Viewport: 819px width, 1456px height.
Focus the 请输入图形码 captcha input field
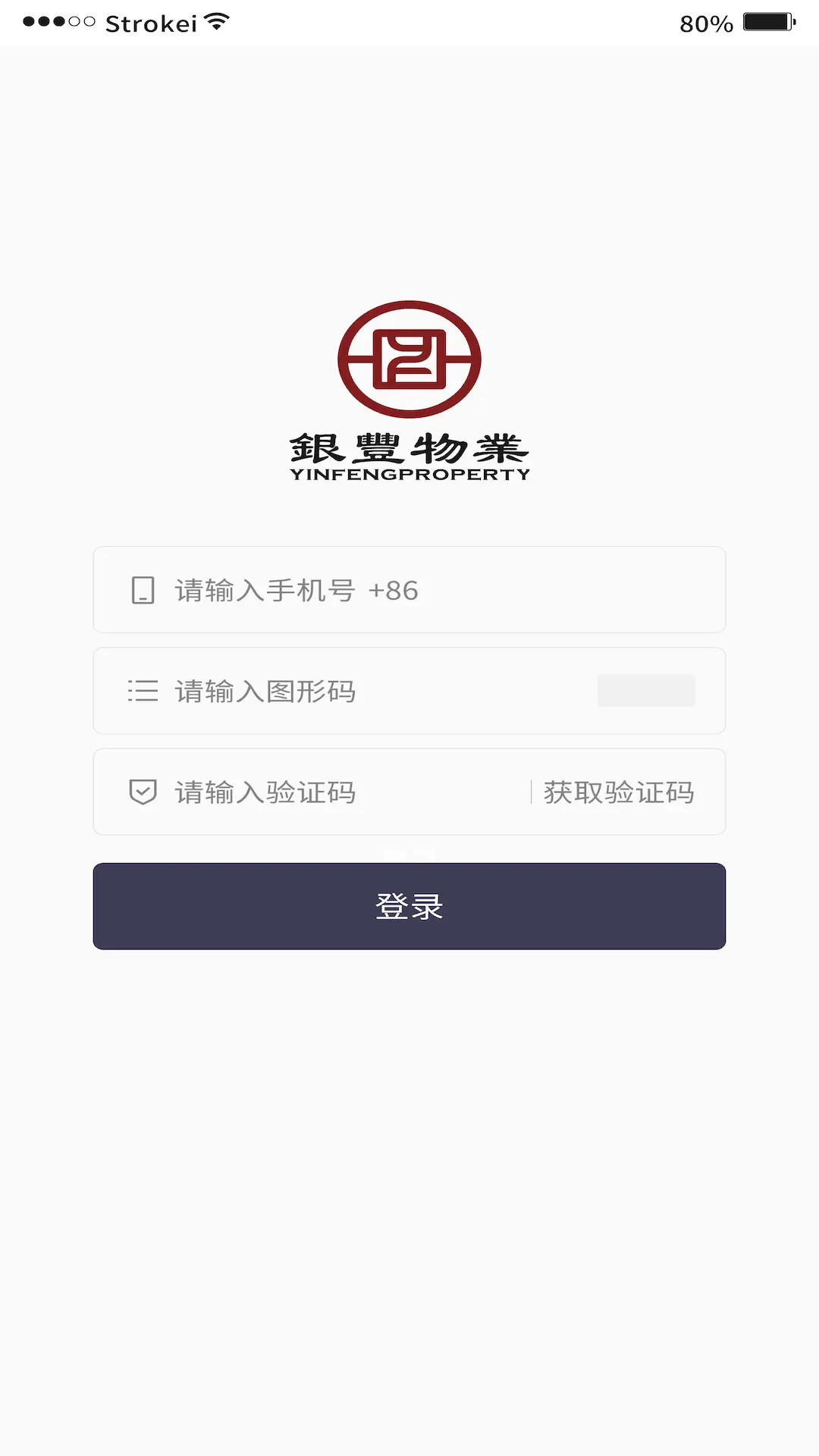point(303,691)
